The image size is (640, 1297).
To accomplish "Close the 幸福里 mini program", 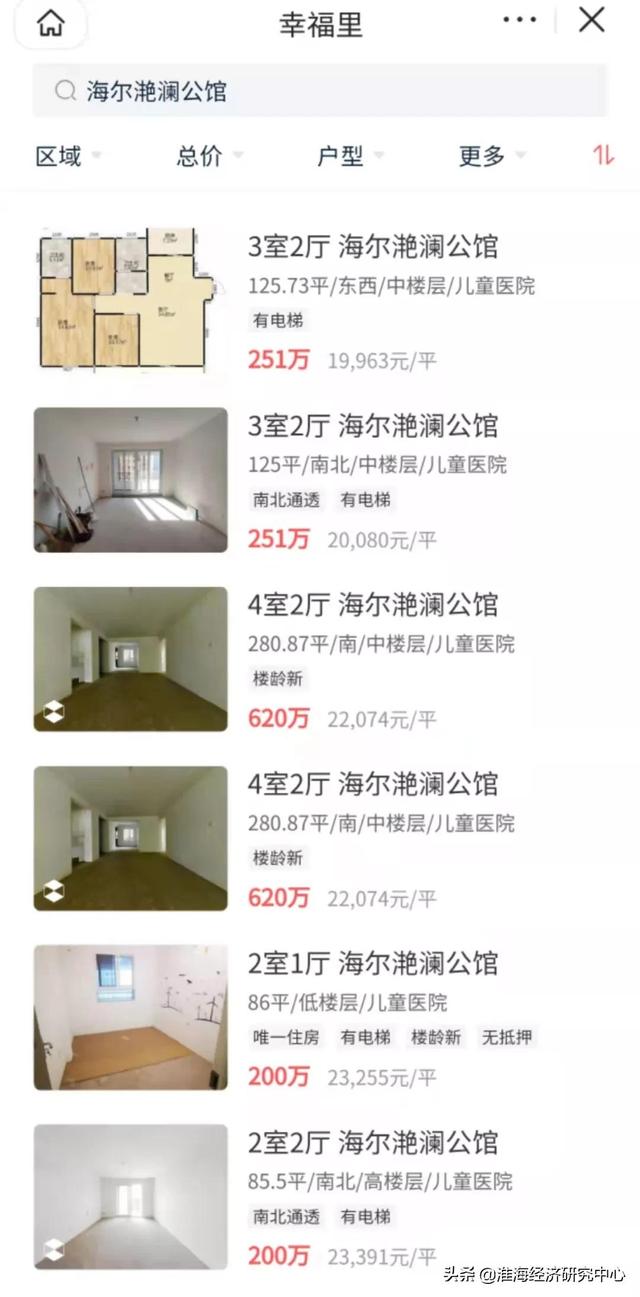I will pyautogui.click(x=592, y=20).
